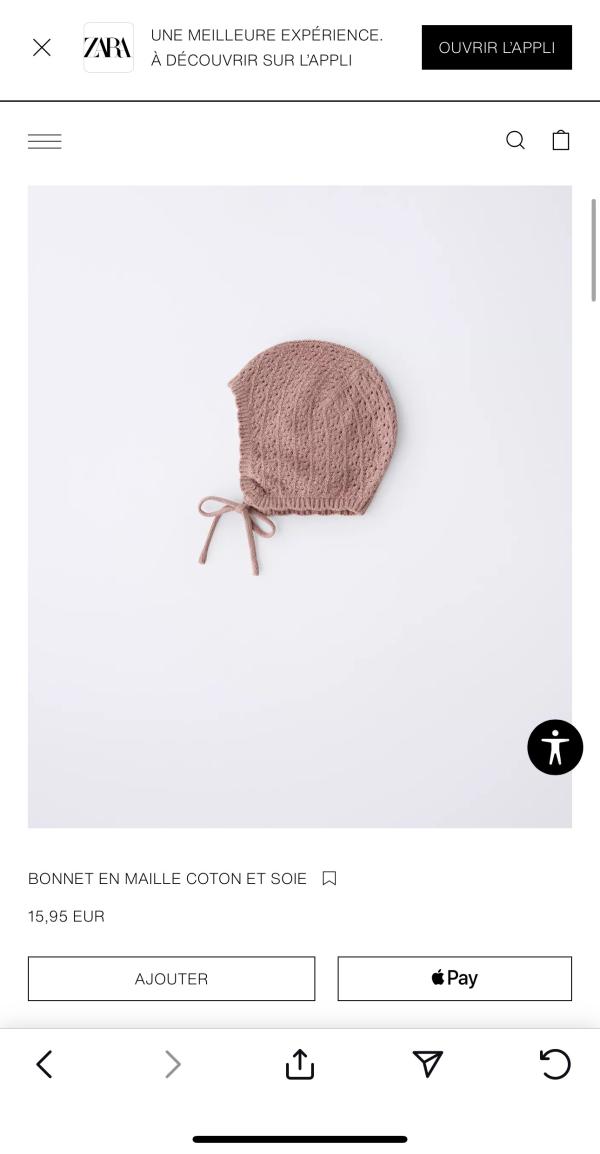Go back to the previous page

coord(44,1064)
